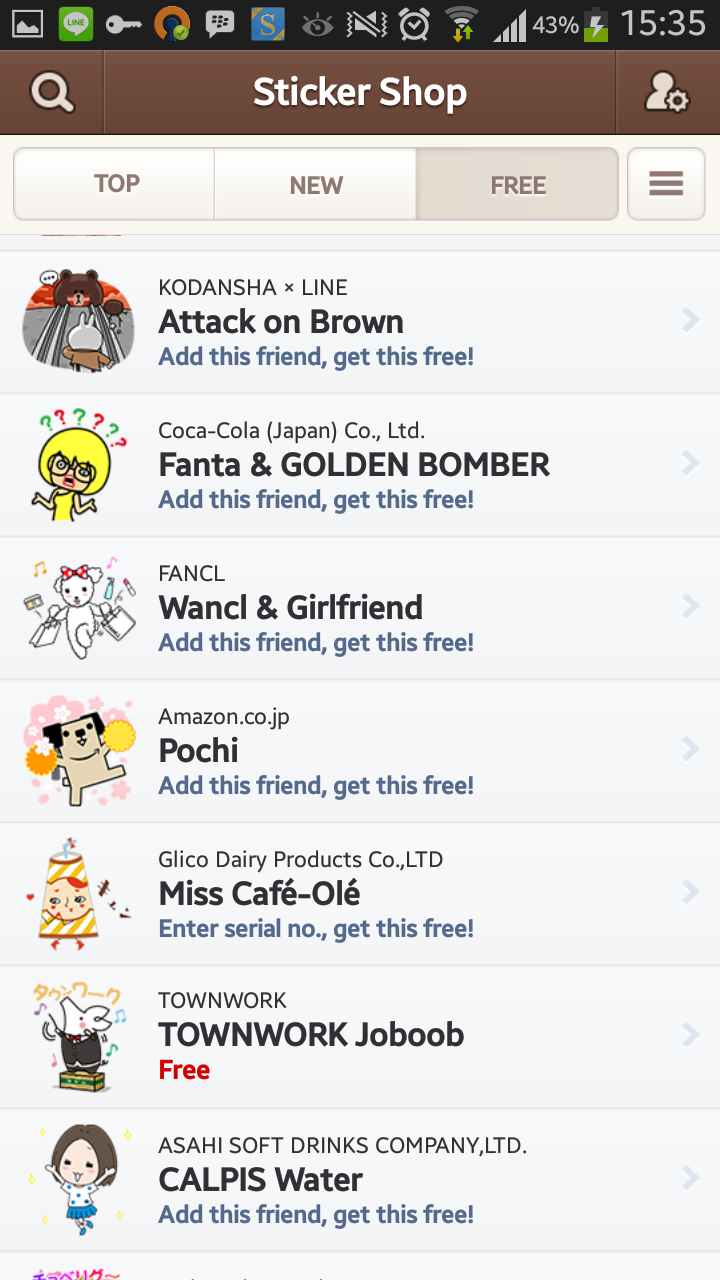View Fanta & GOLDEN BOMBER stickers
The width and height of the screenshot is (720, 1280).
[360, 465]
